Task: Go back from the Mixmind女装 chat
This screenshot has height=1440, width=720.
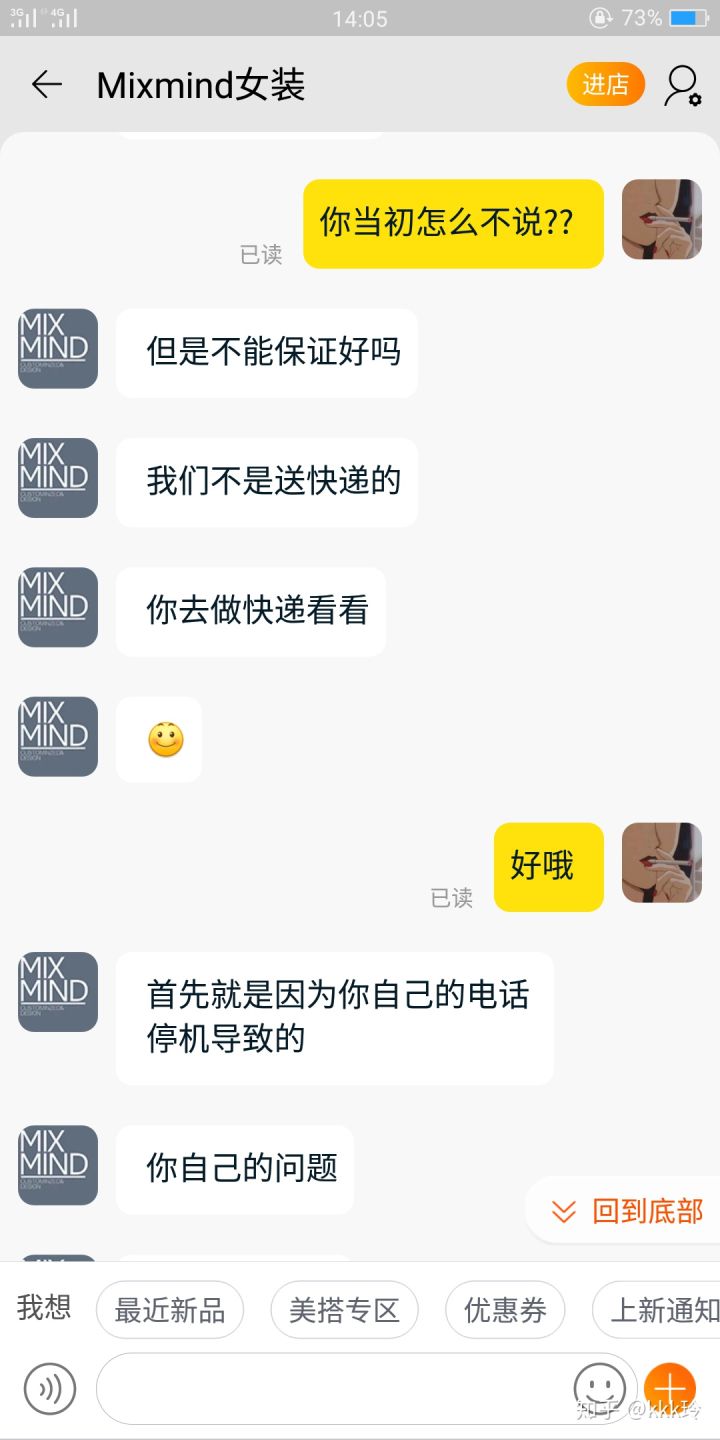Action: (47, 85)
